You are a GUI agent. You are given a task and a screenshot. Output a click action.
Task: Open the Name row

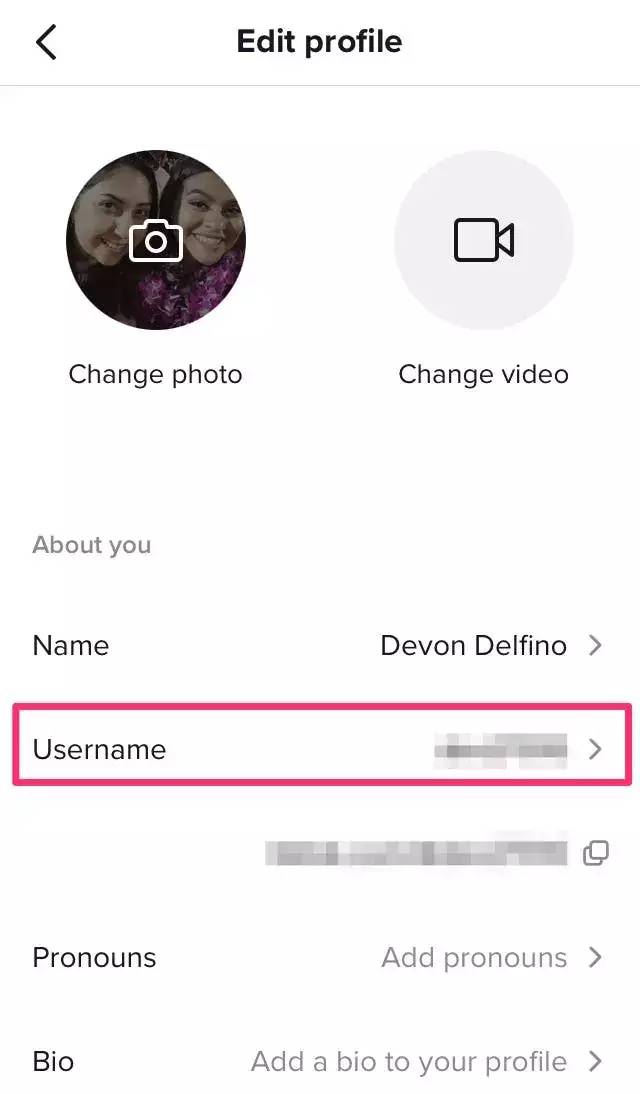point(320,645)
